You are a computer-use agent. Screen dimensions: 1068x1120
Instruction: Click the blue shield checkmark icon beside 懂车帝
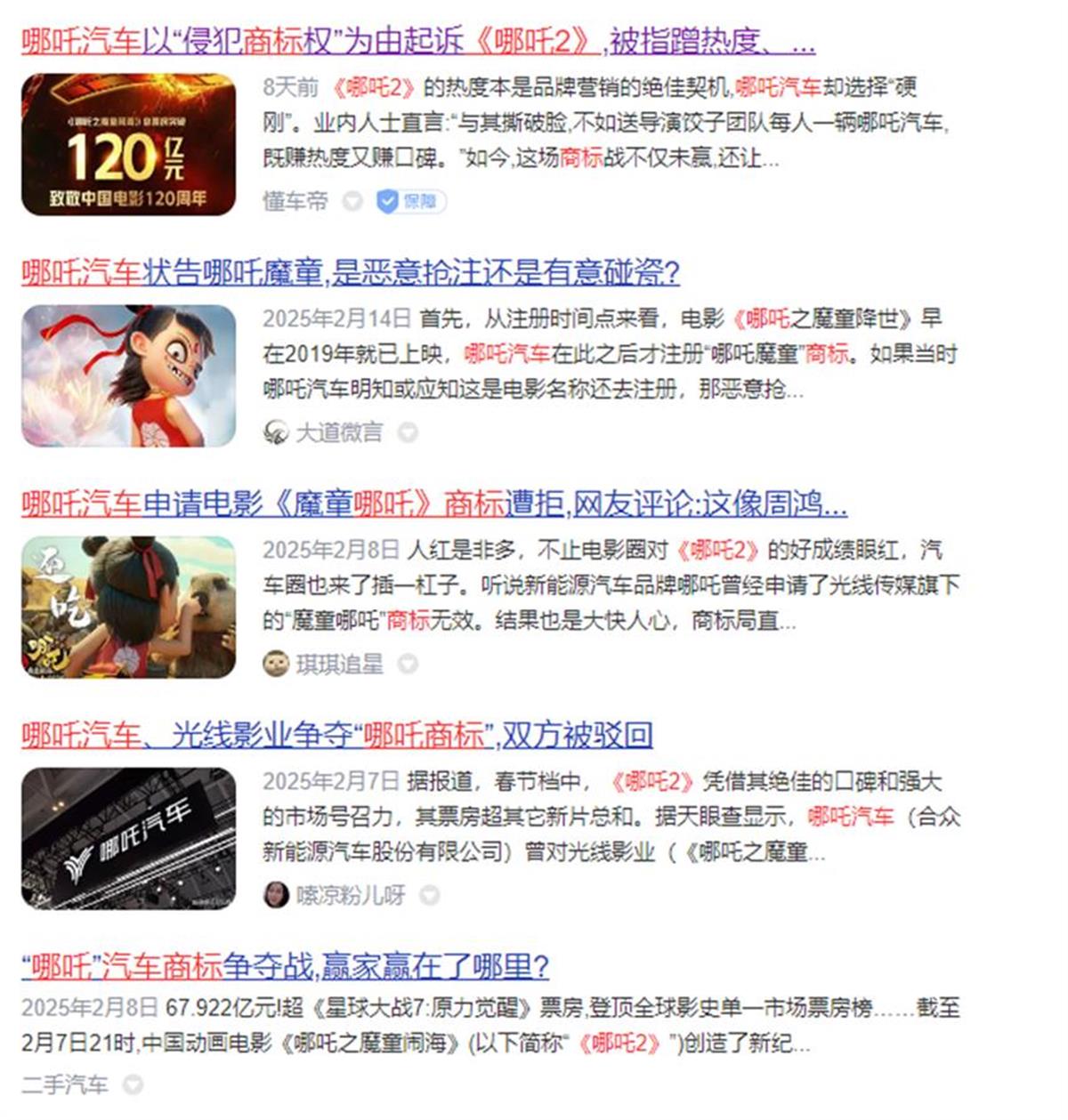tap(388, 202)
